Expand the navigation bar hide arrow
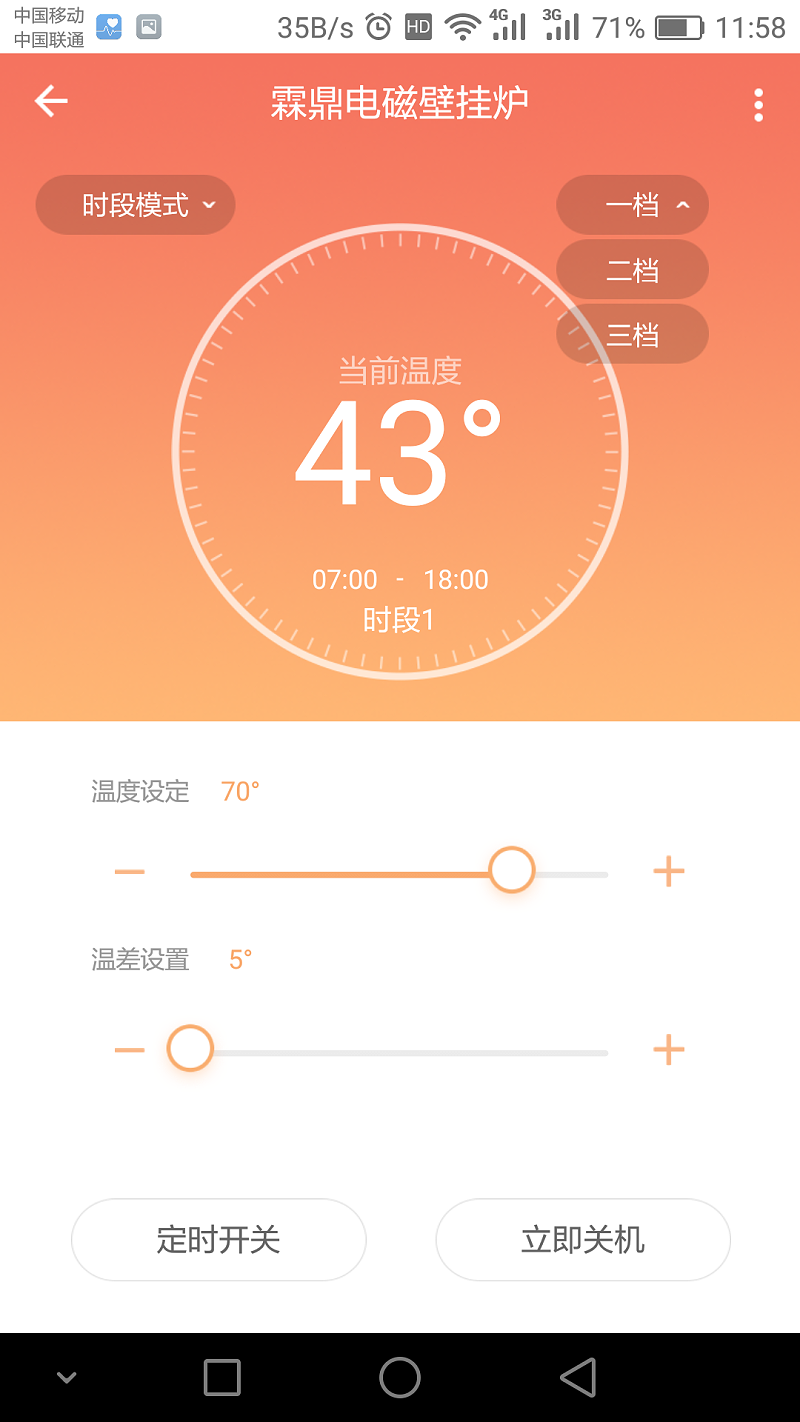Viewport: 800px width, 1422px height. click(66, 1377)
